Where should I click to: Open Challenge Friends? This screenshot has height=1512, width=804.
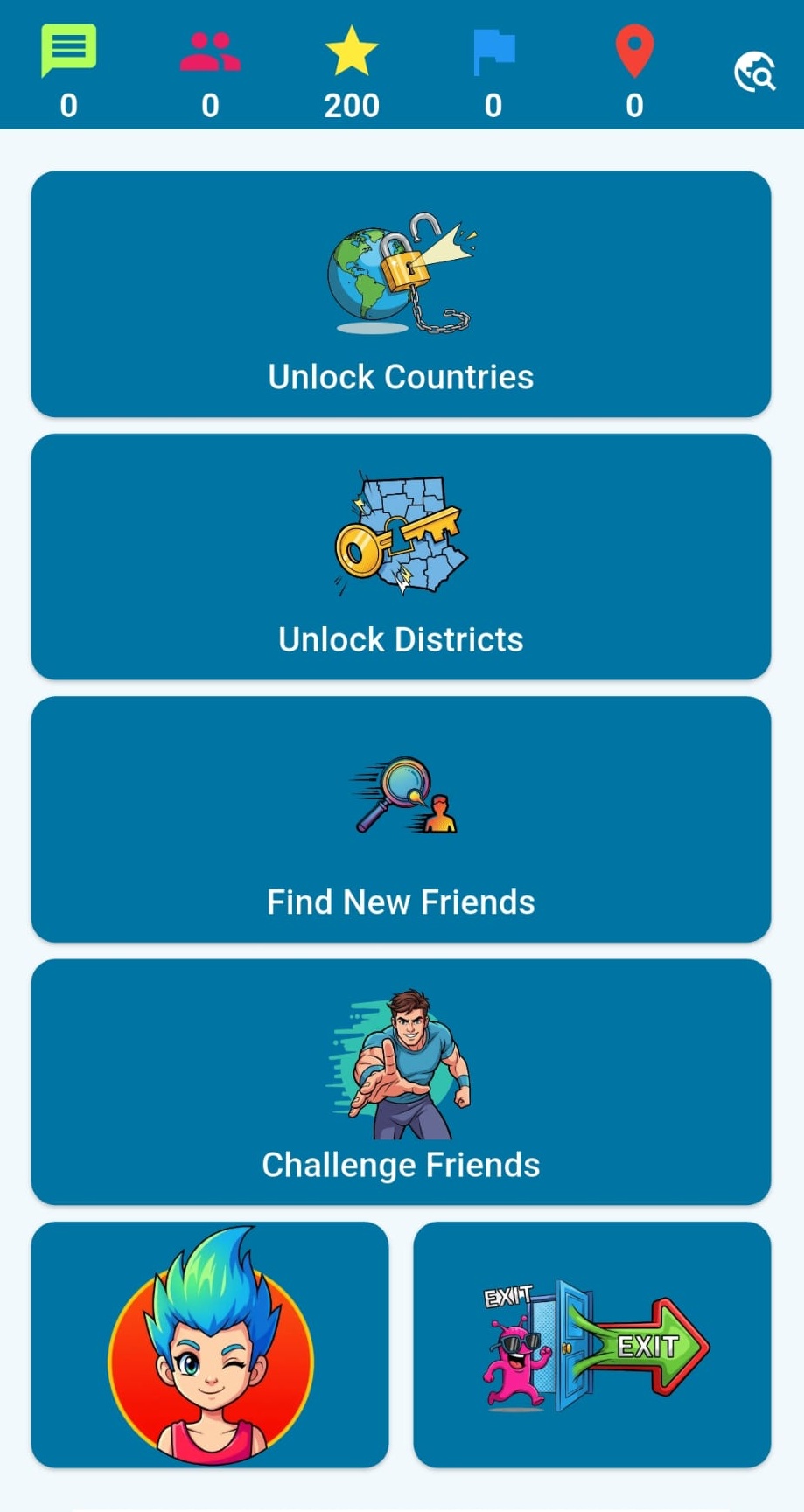point(401,1081)
